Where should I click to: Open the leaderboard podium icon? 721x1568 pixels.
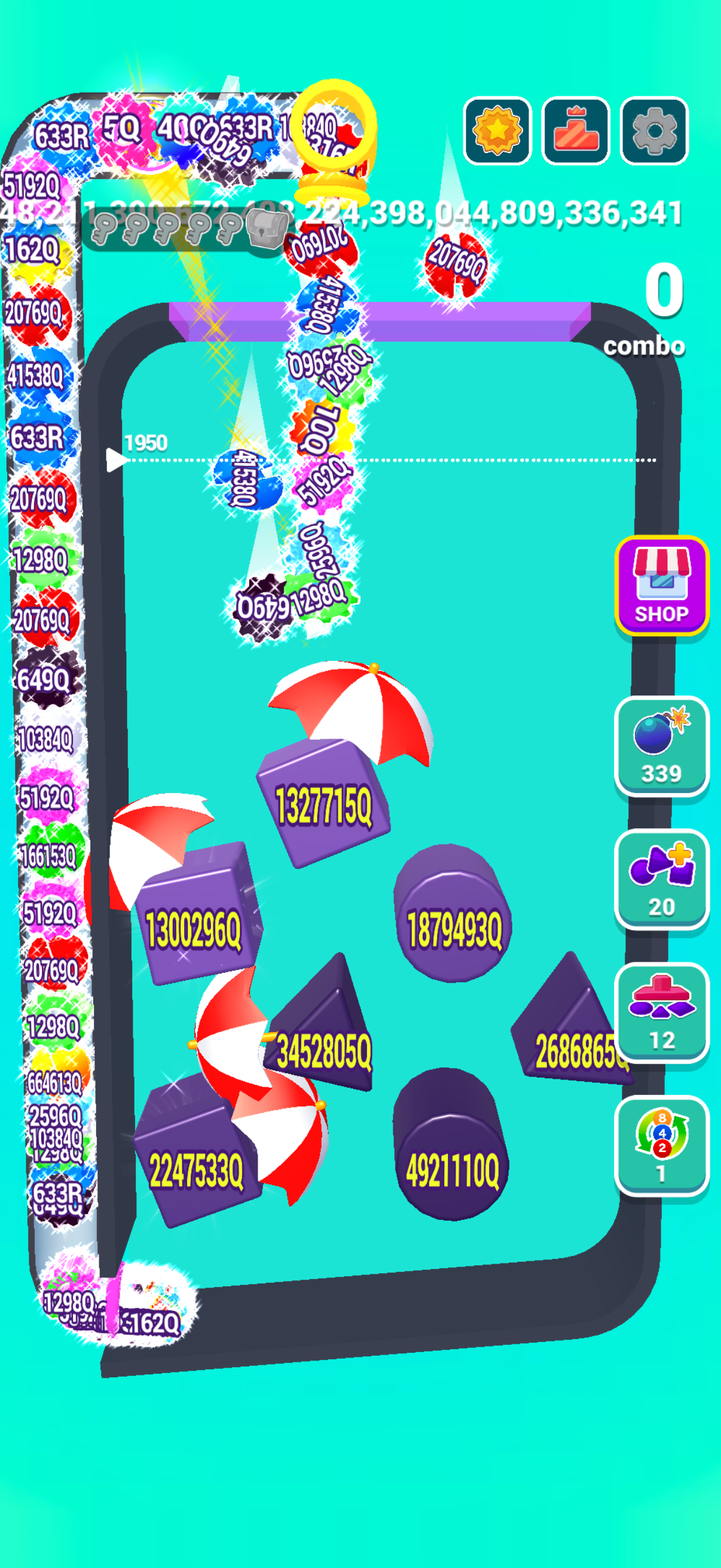(576, 131)
